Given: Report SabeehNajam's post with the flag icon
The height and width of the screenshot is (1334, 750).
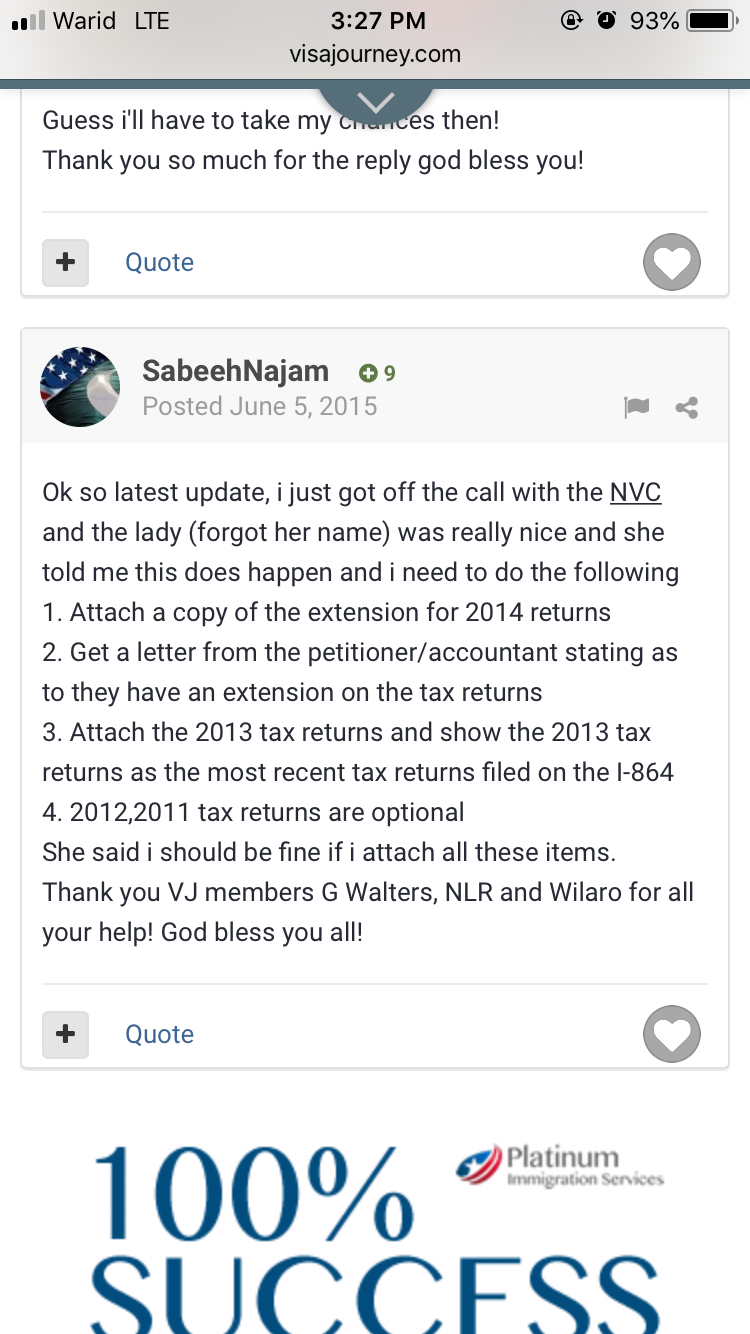Looking at the screenshot, I should tap(636, 407).
